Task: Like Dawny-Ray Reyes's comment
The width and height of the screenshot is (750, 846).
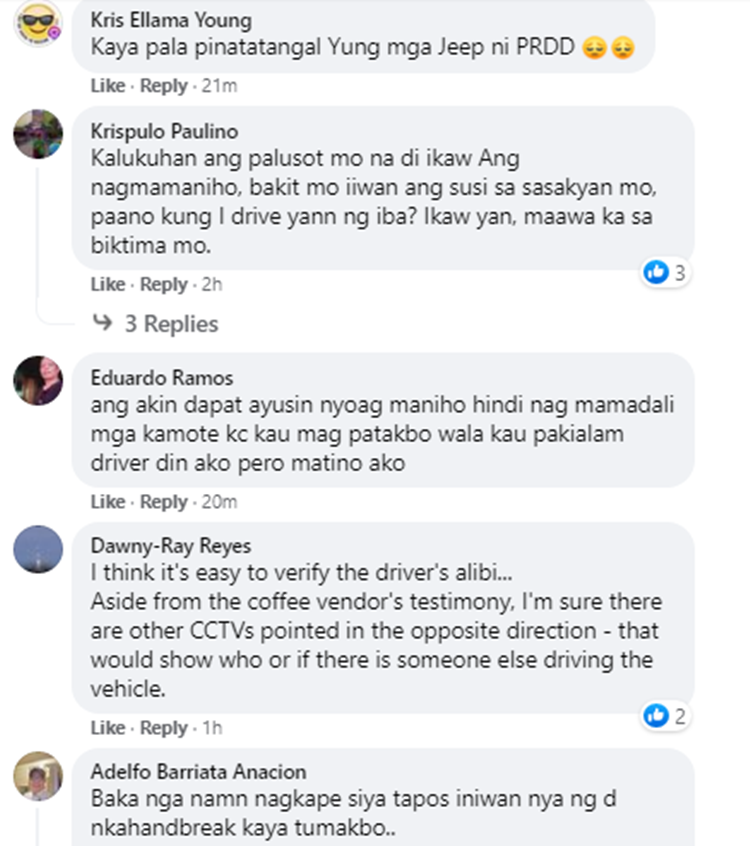Action: pos(107,727)
